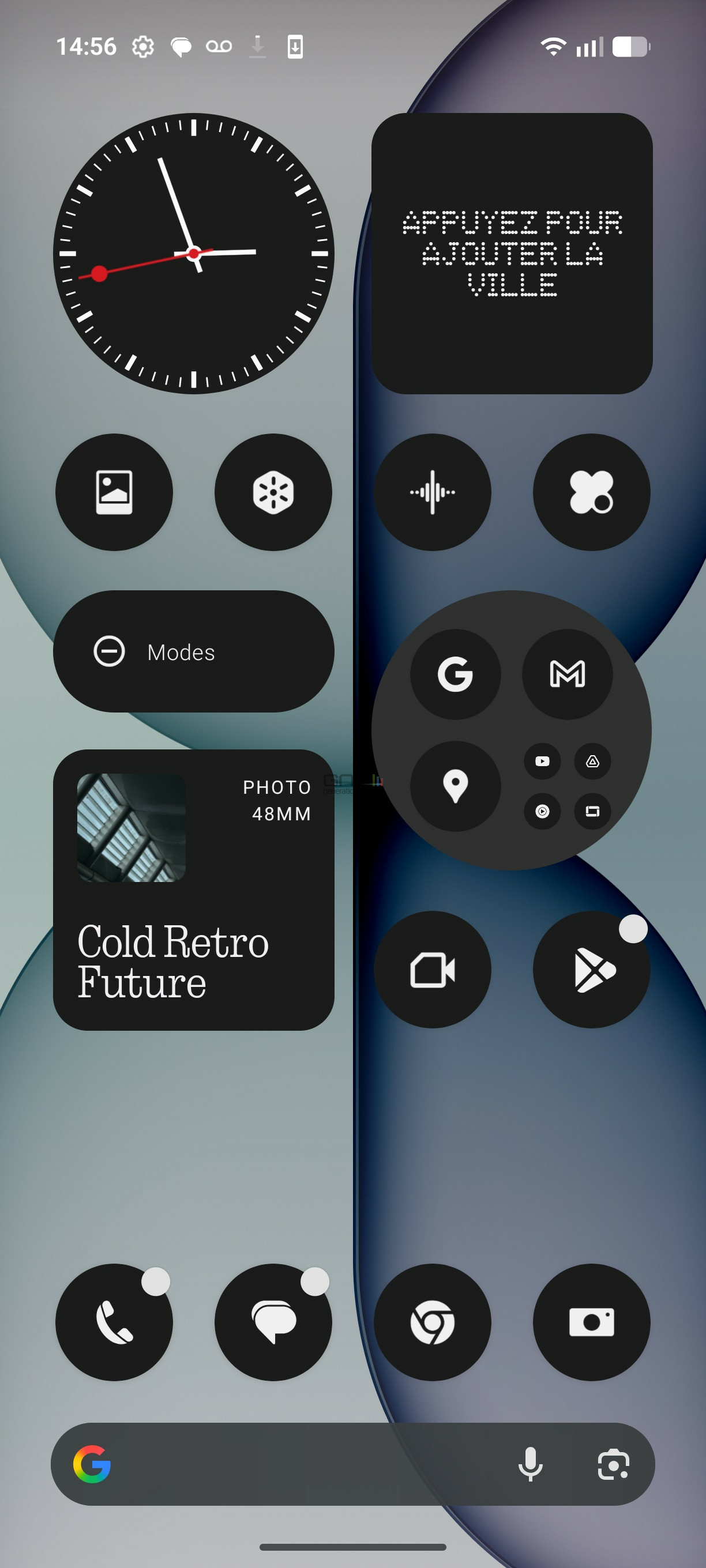The image size is (706, 1568).
Task: Open the camera app
Action: [591, 1322]
